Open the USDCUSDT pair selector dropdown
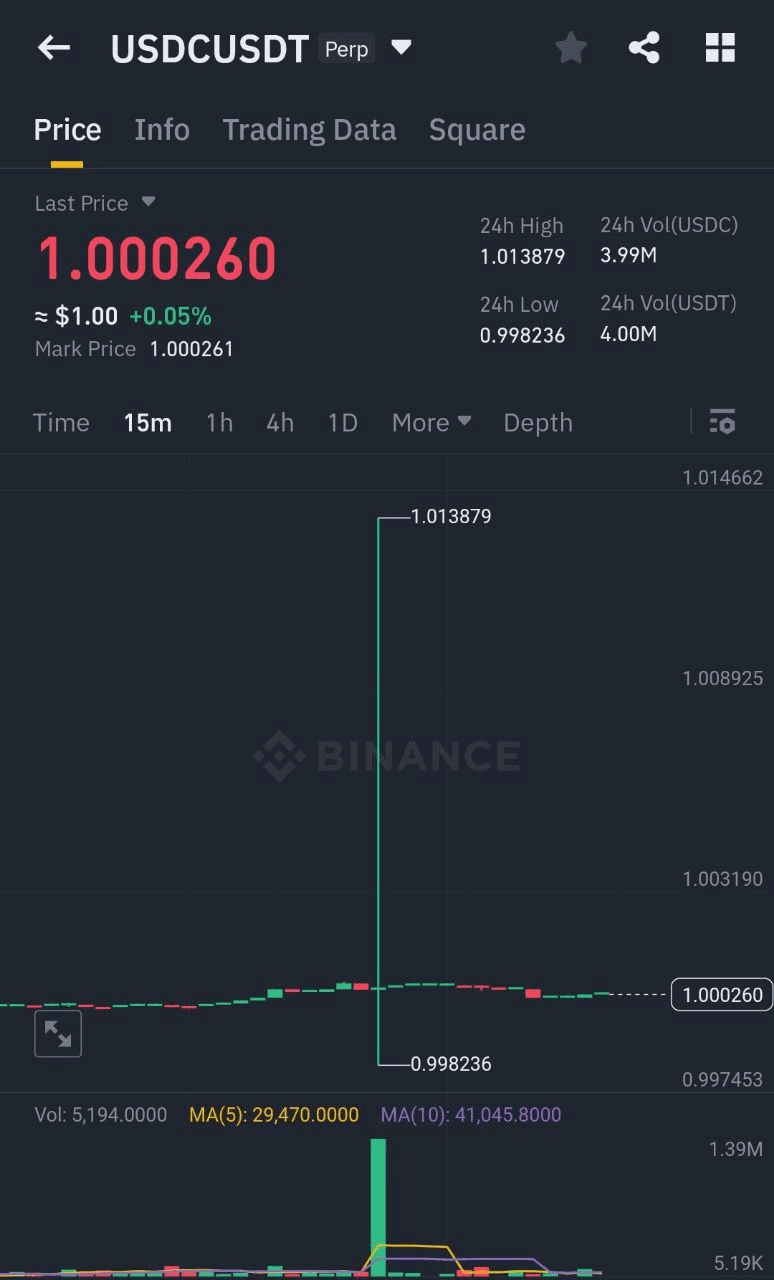Viewport: 774px width, 1280px height. click(x=401, y=48)
